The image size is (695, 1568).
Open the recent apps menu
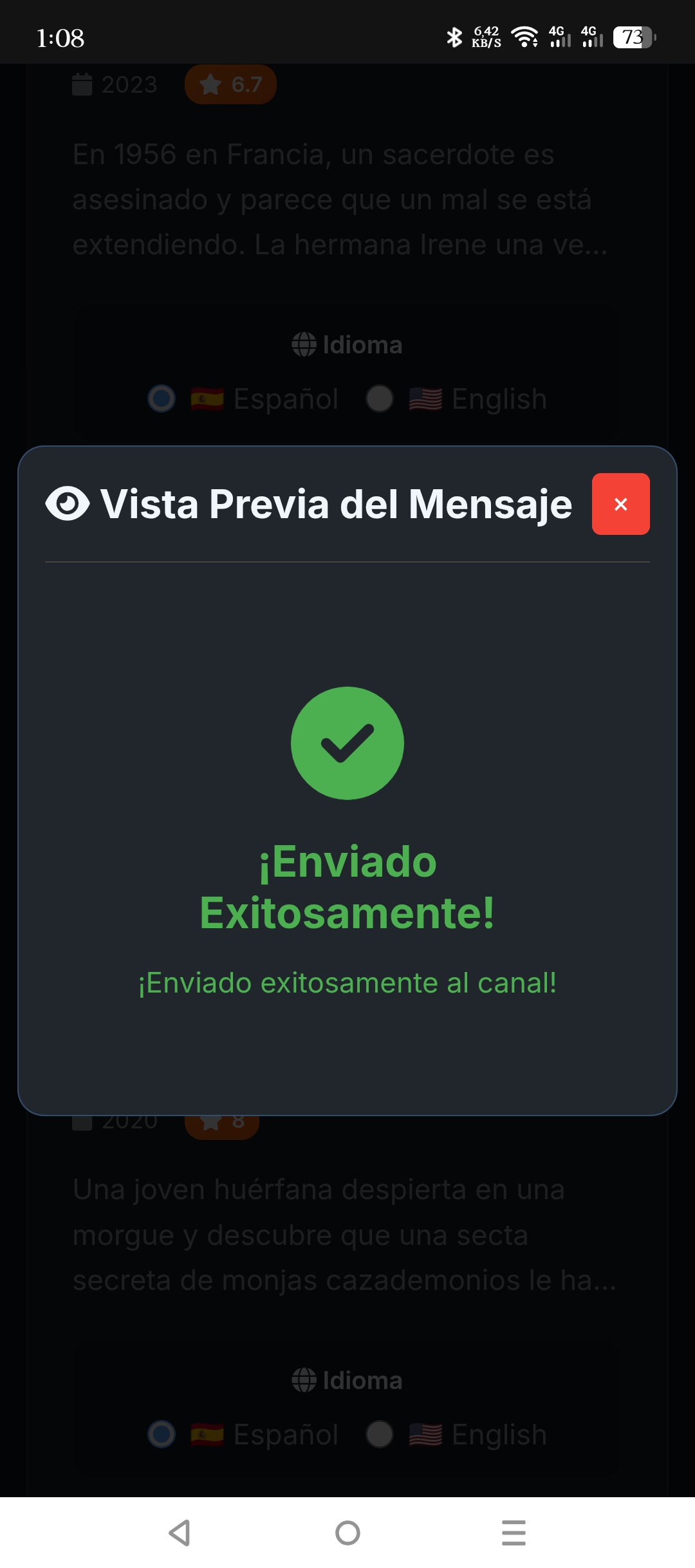[514, 1533]
